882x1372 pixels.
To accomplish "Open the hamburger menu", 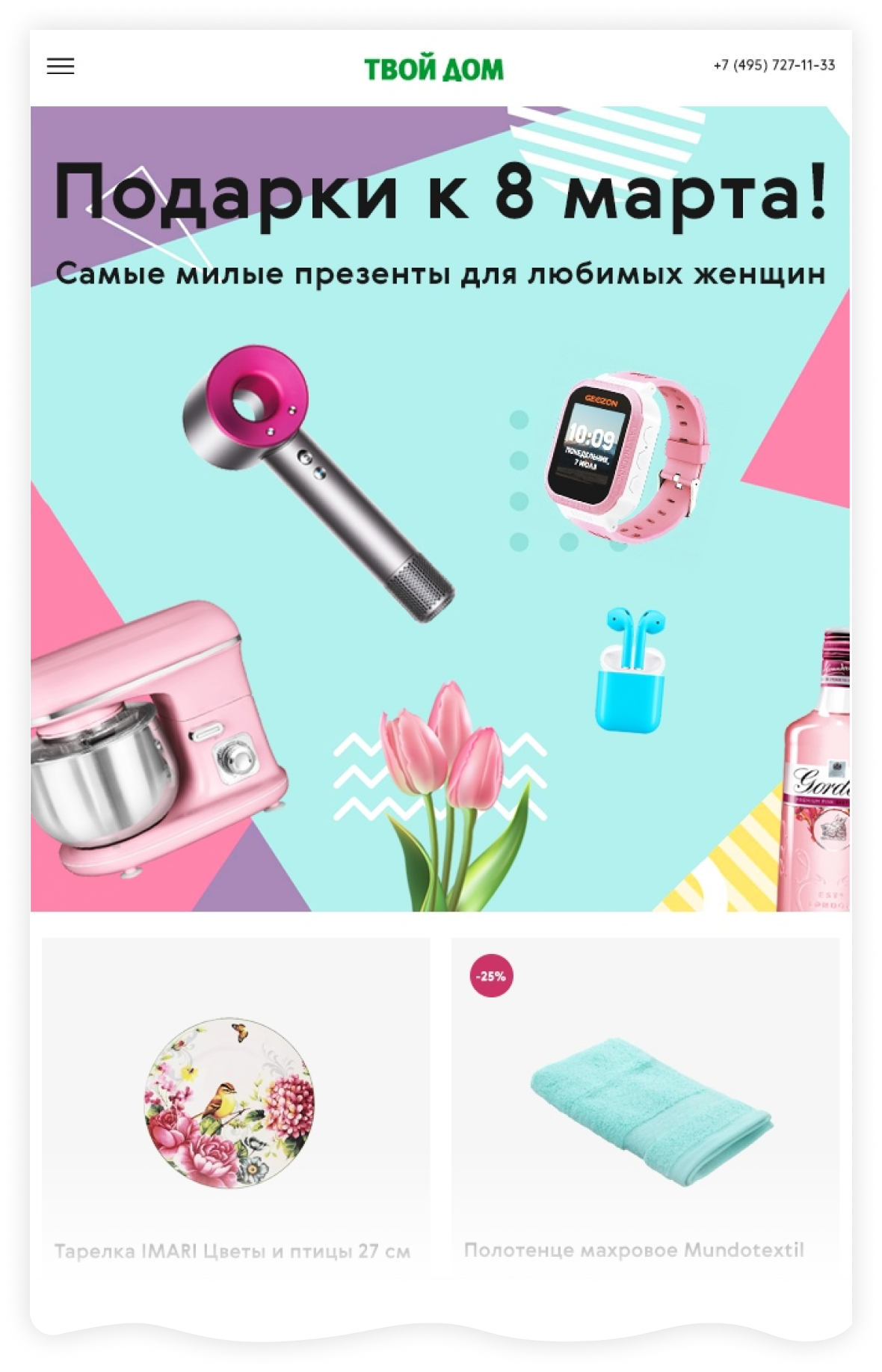I will 61,66.
